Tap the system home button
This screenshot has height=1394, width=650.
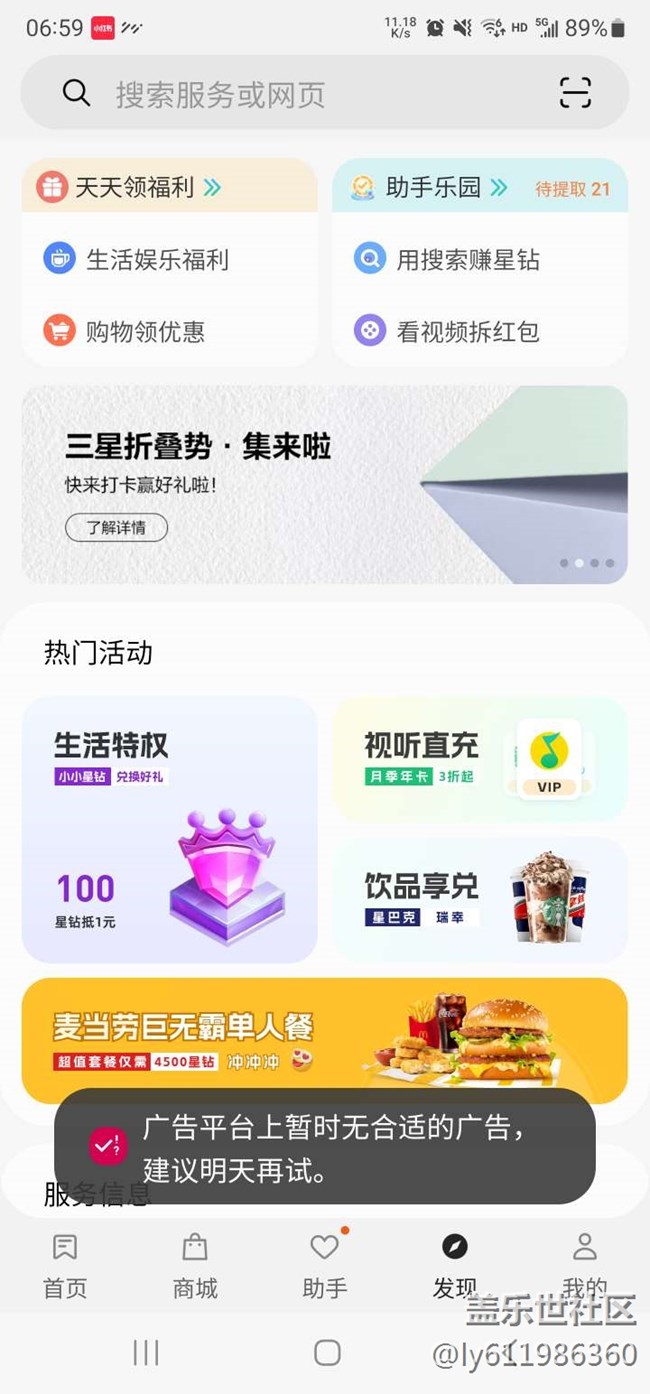(x=327, y=1353)
